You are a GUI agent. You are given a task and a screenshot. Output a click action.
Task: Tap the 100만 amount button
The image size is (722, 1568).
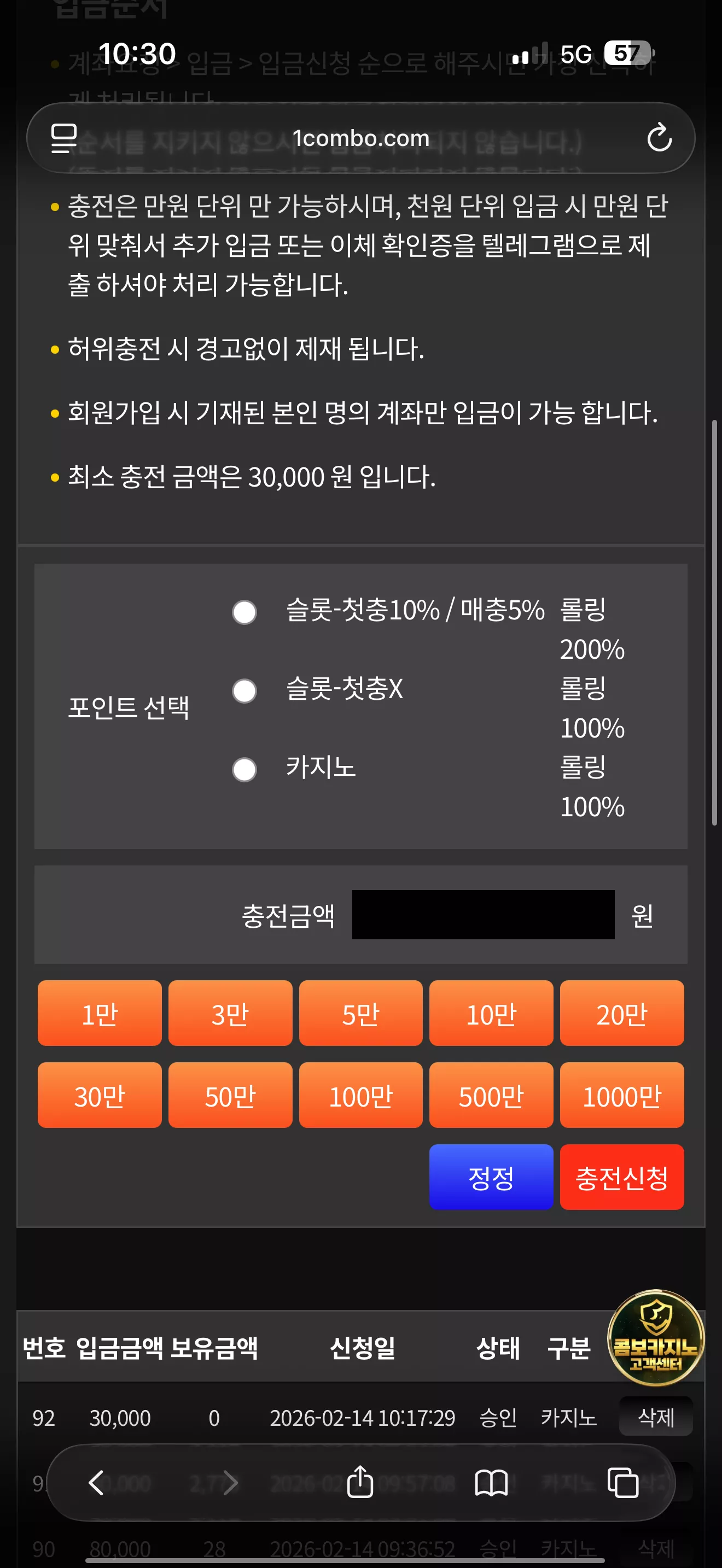pyautogui.click(x=360, y=1095)
